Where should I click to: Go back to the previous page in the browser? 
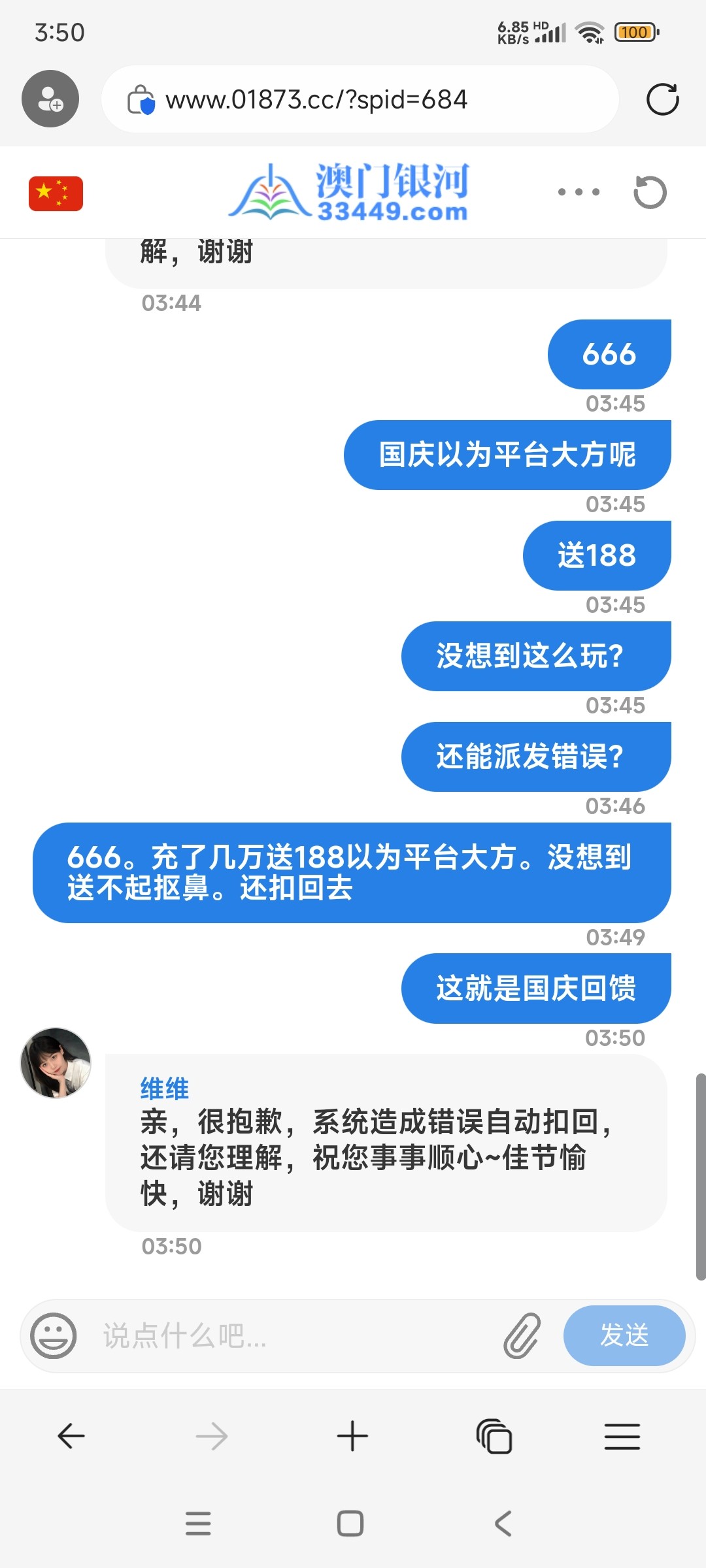[71, 1436]
